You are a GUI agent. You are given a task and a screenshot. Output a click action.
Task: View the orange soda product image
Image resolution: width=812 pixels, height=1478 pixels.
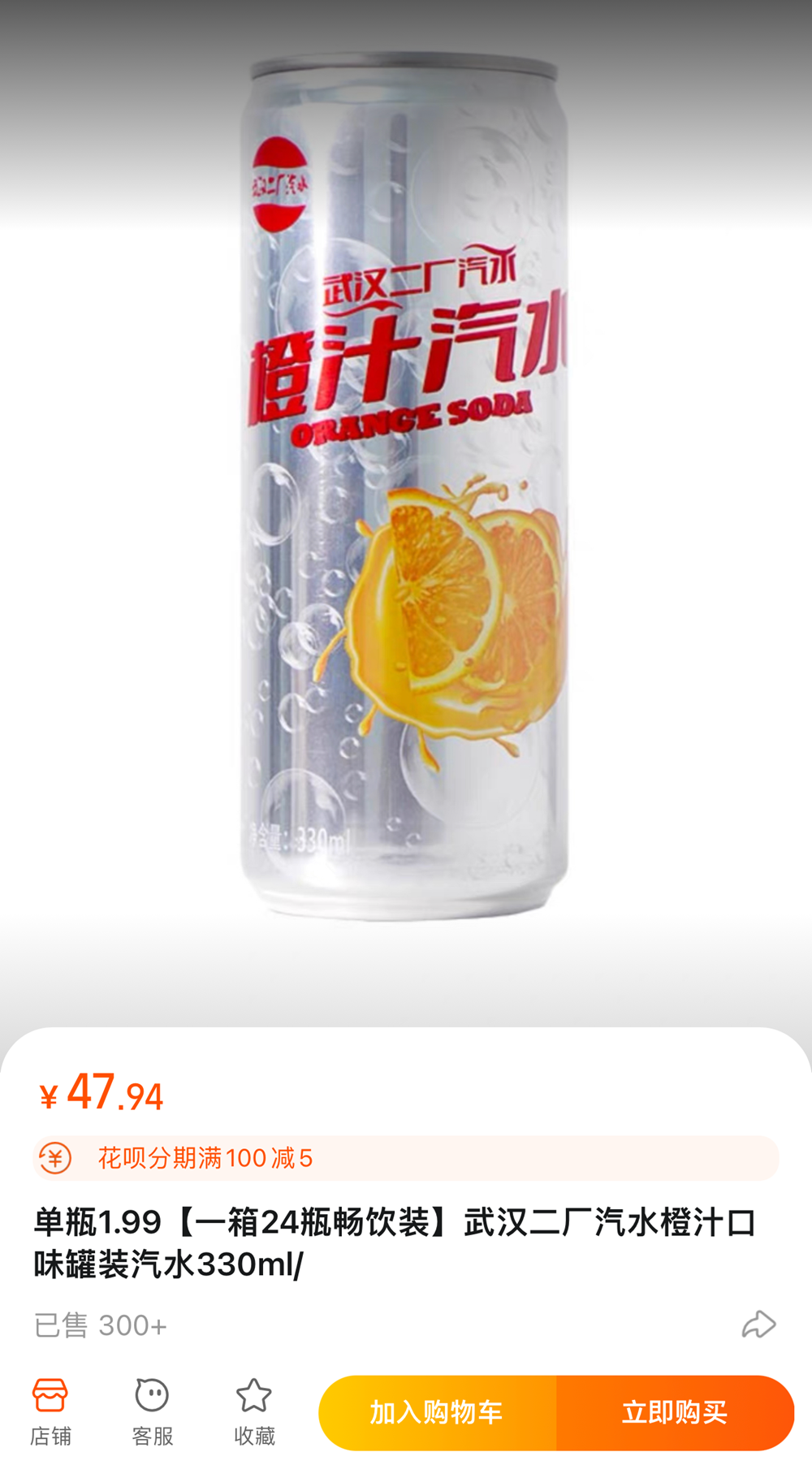[406, 487]
